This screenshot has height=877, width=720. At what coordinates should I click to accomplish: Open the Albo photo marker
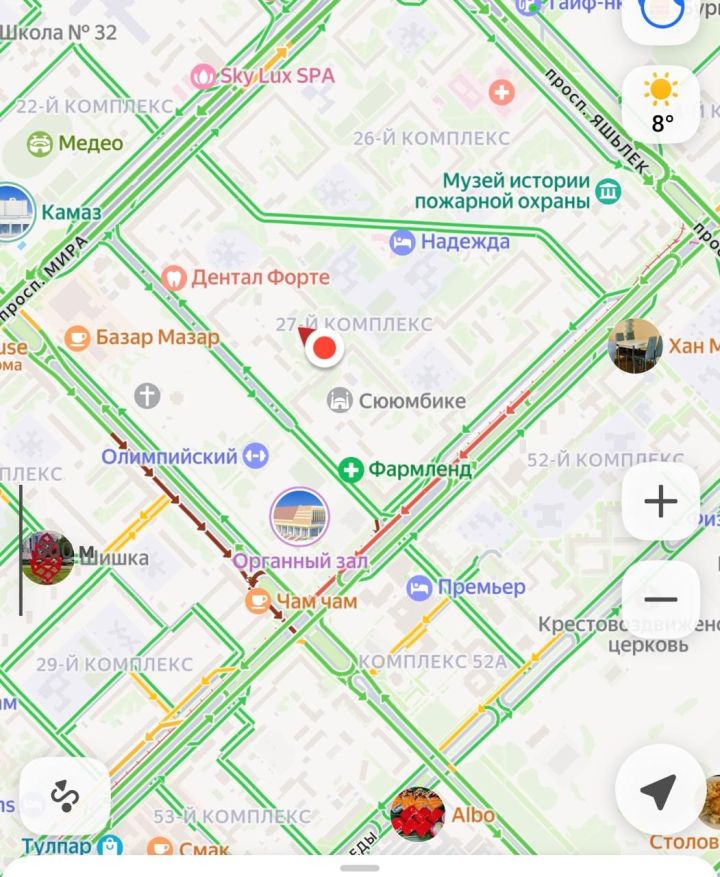[x=417, y=813]
